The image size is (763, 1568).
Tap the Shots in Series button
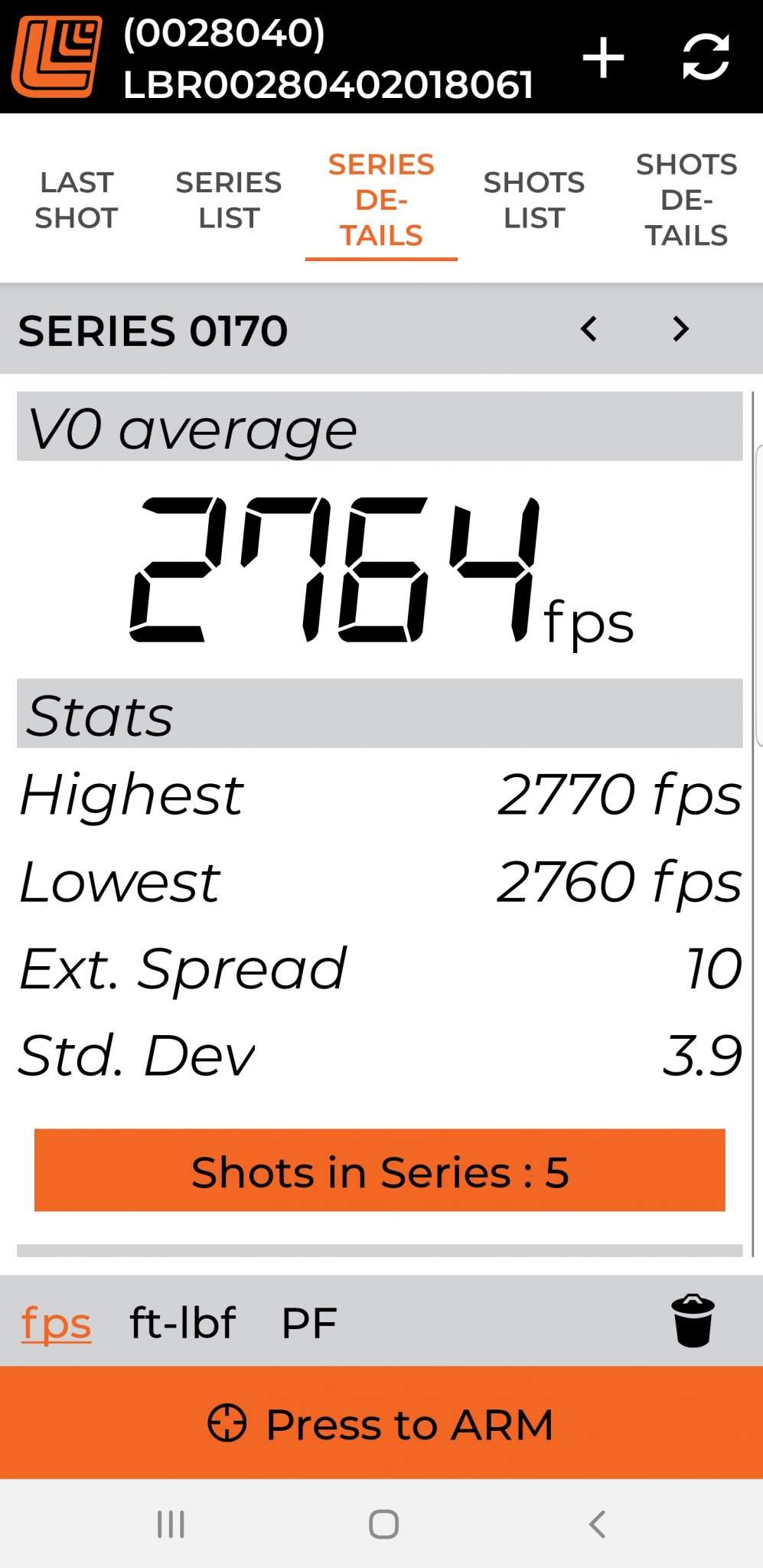tap(380, 1171)
